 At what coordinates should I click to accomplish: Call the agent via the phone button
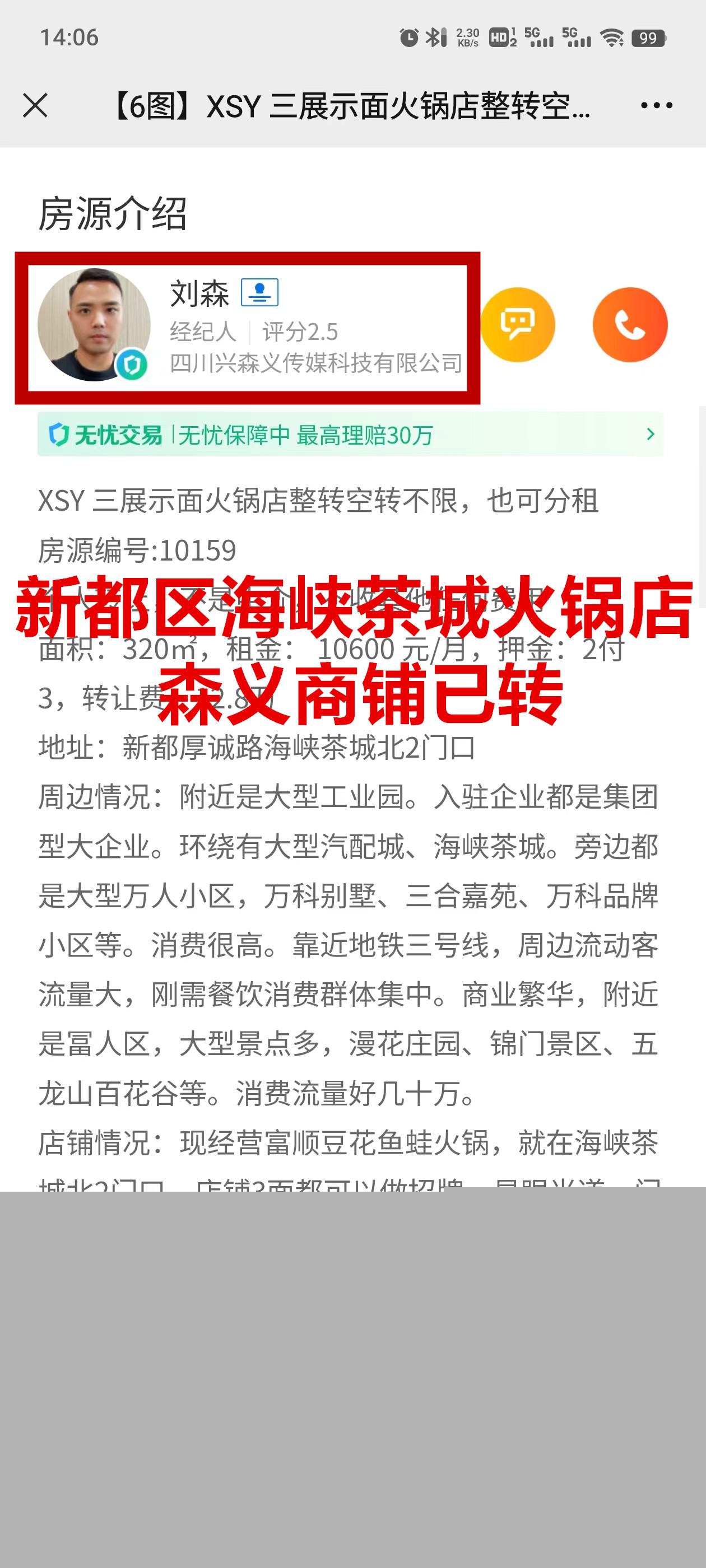pos(629,324)
